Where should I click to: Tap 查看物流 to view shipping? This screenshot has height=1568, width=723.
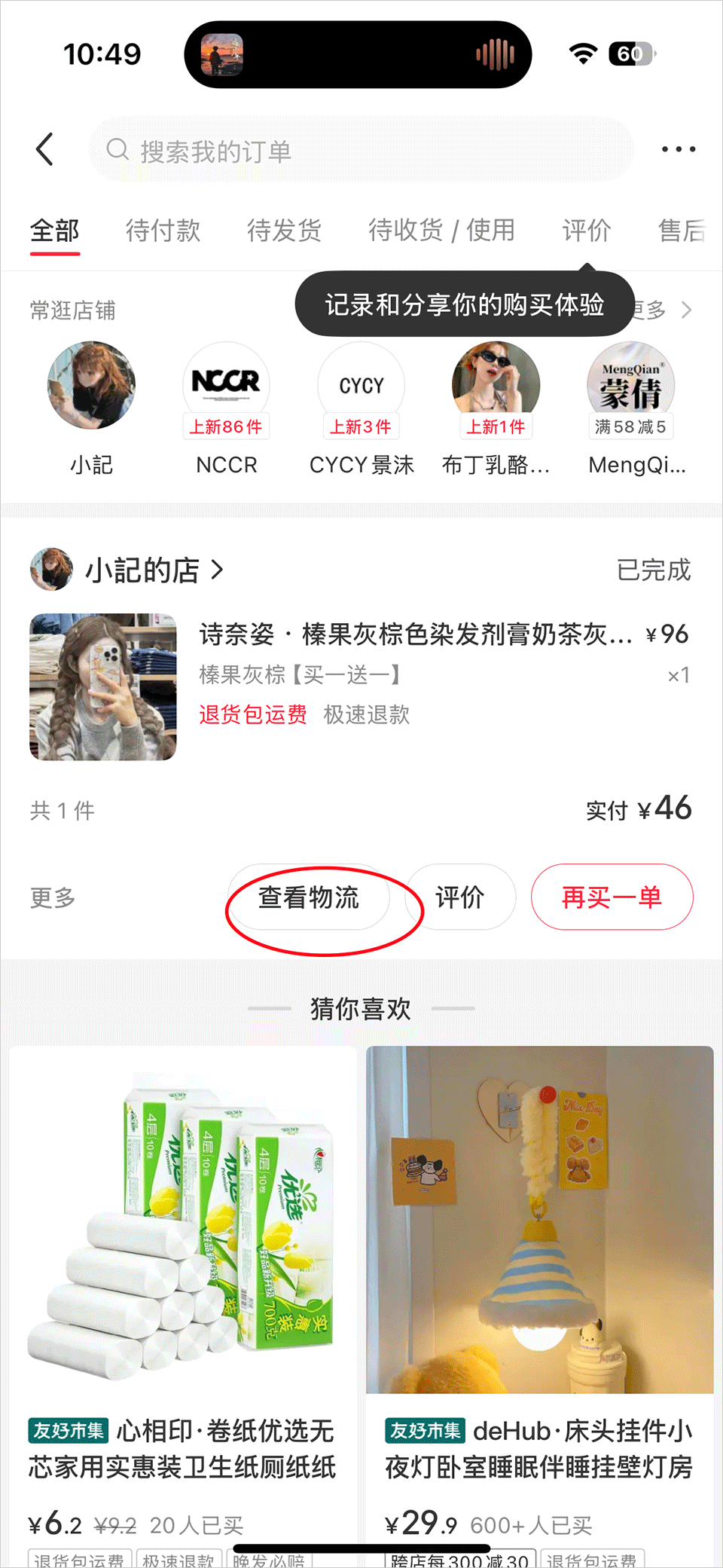[x=309, y=897]
